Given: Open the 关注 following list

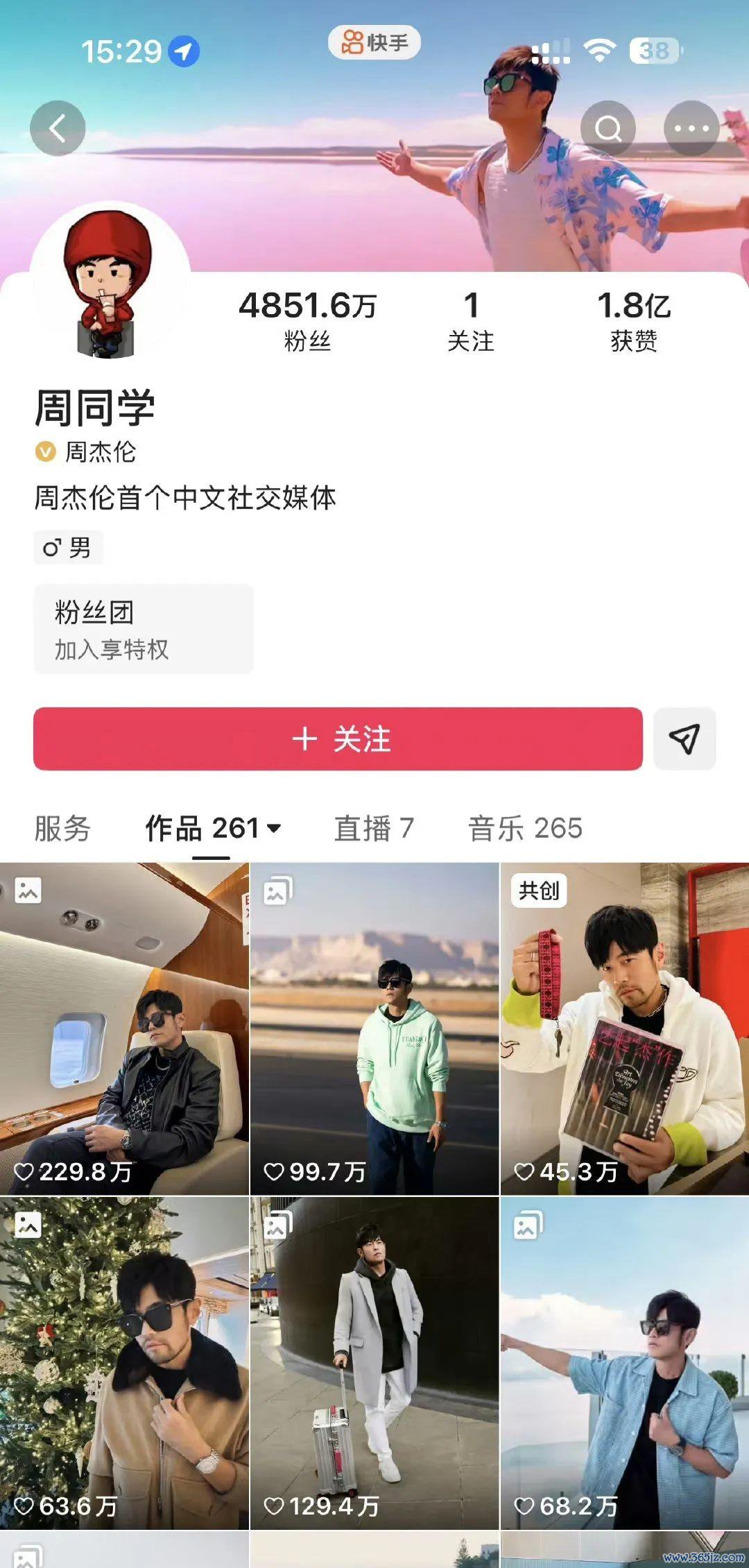Looking at the screenshot, I should (471, 321).
